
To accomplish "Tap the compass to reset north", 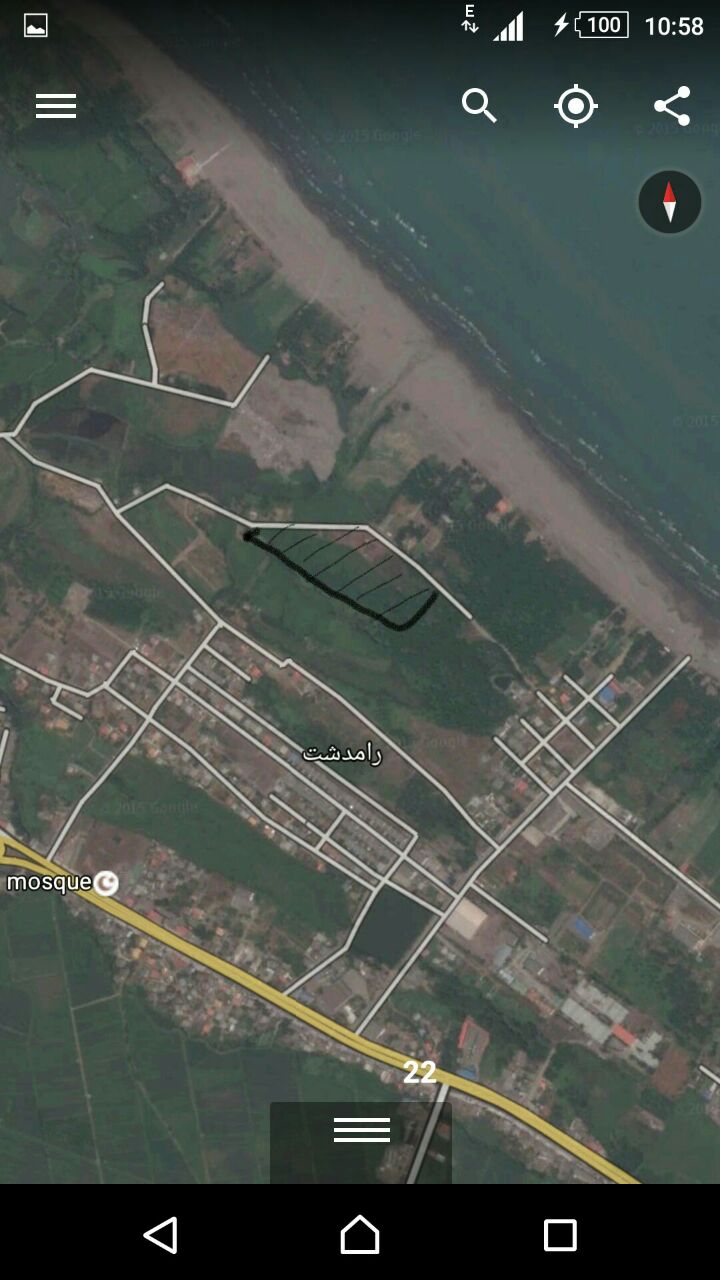I will point(670,202).
